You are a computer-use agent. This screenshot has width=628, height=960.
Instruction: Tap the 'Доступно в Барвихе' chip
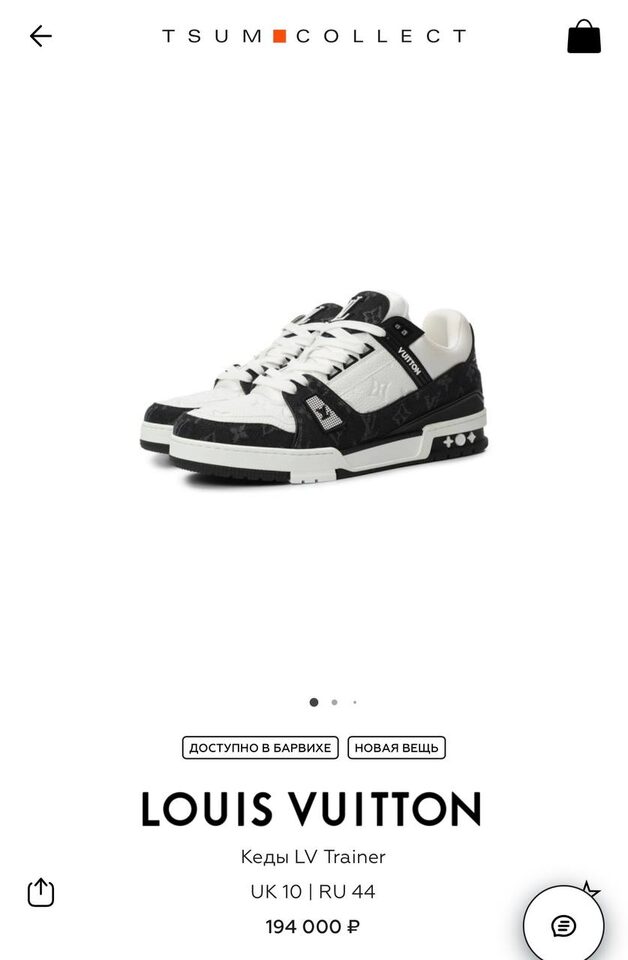coord(260,747)
